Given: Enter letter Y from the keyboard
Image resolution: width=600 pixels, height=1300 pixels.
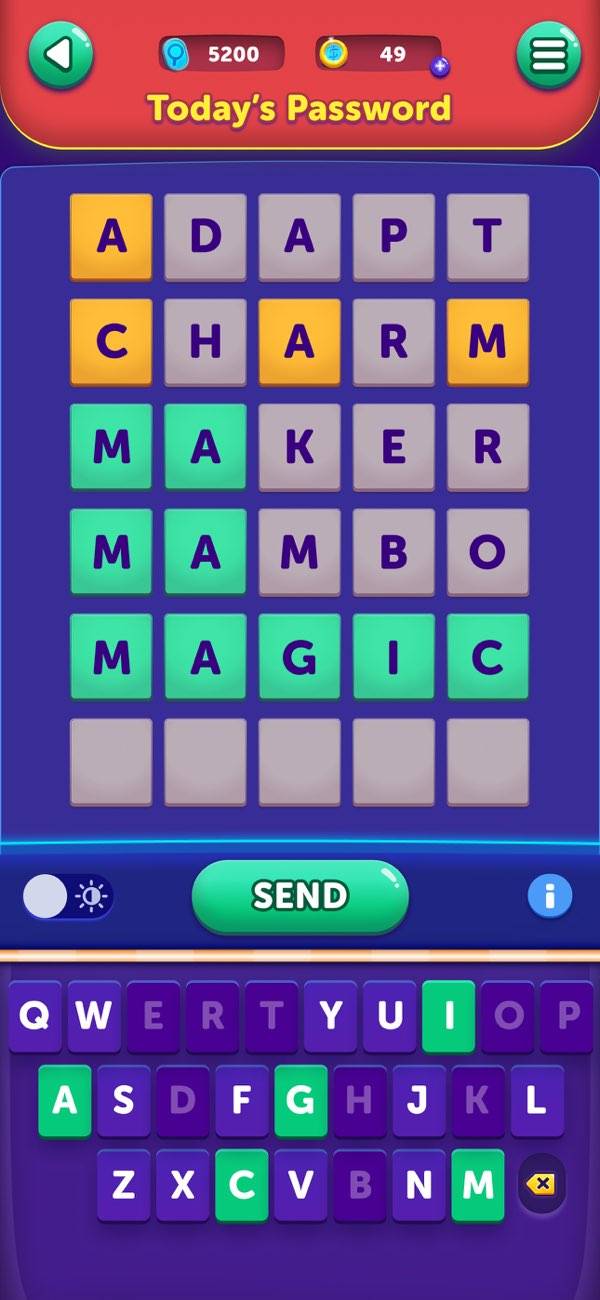Looking at the screenshot, I should [x=330, y=1016].
